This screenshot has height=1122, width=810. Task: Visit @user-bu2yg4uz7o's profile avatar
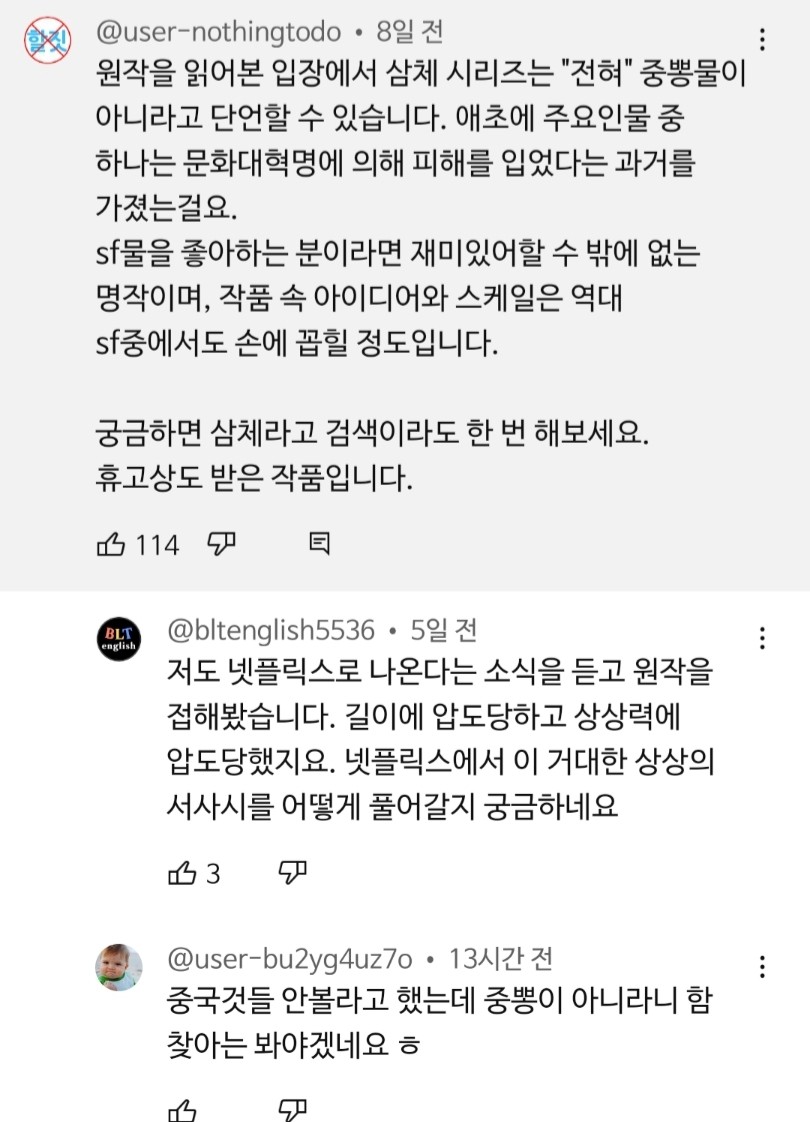click(119, 967)
